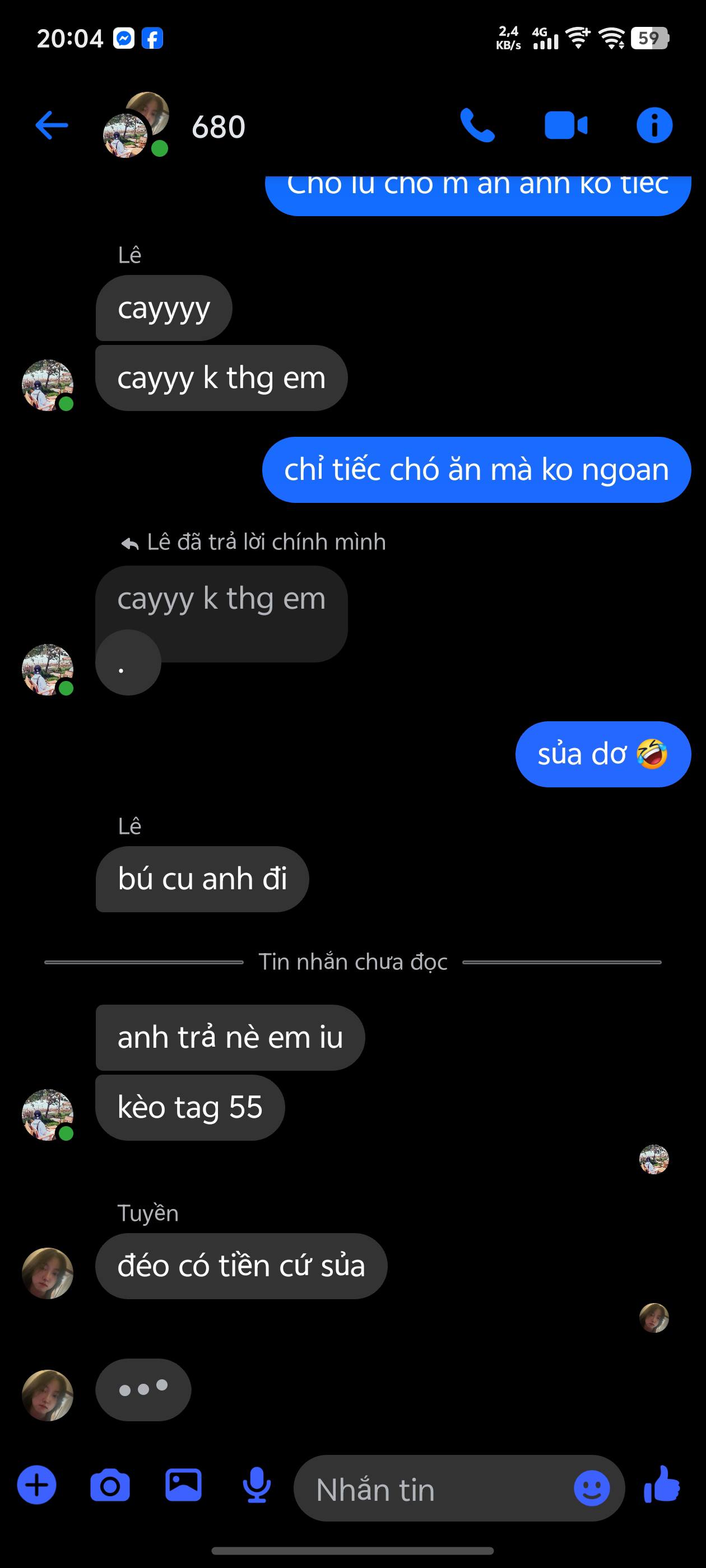The image size is (706, 1568).
Task: Open Tuyền's avatar beside "đéo có tiền cứ sủa"
Action: (x=48, y=1273)
